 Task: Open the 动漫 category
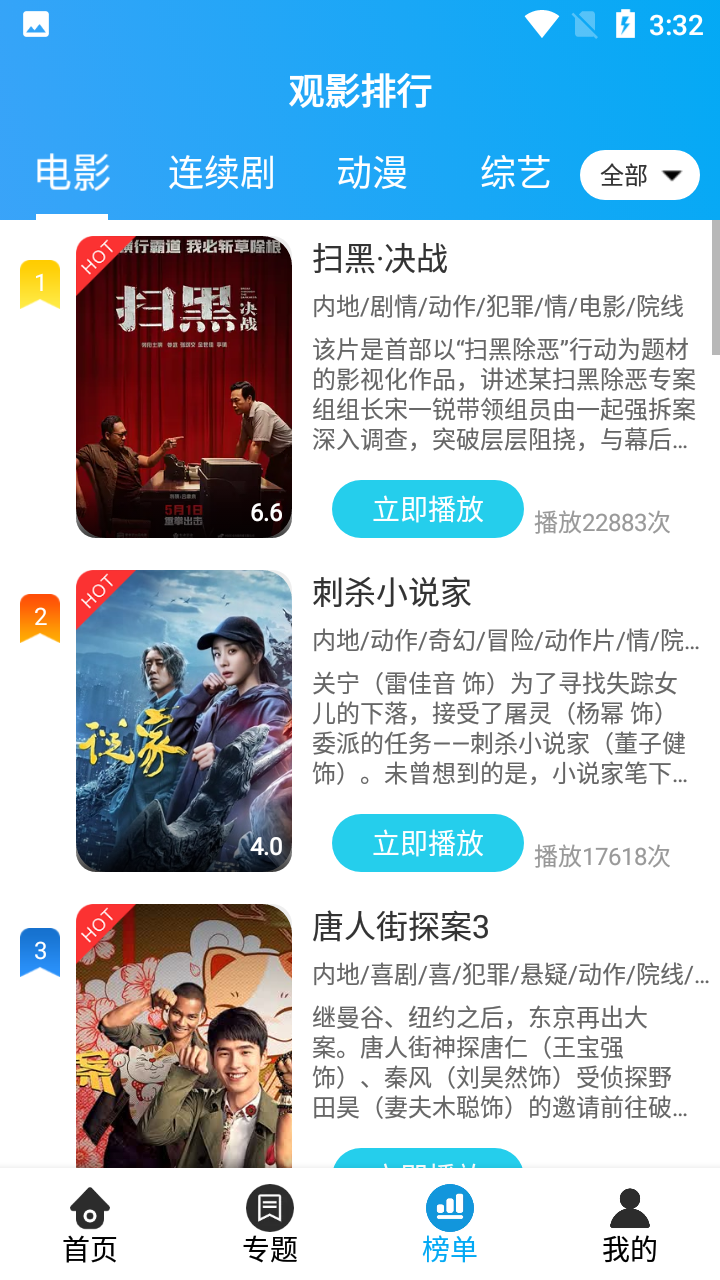point(371,174)
